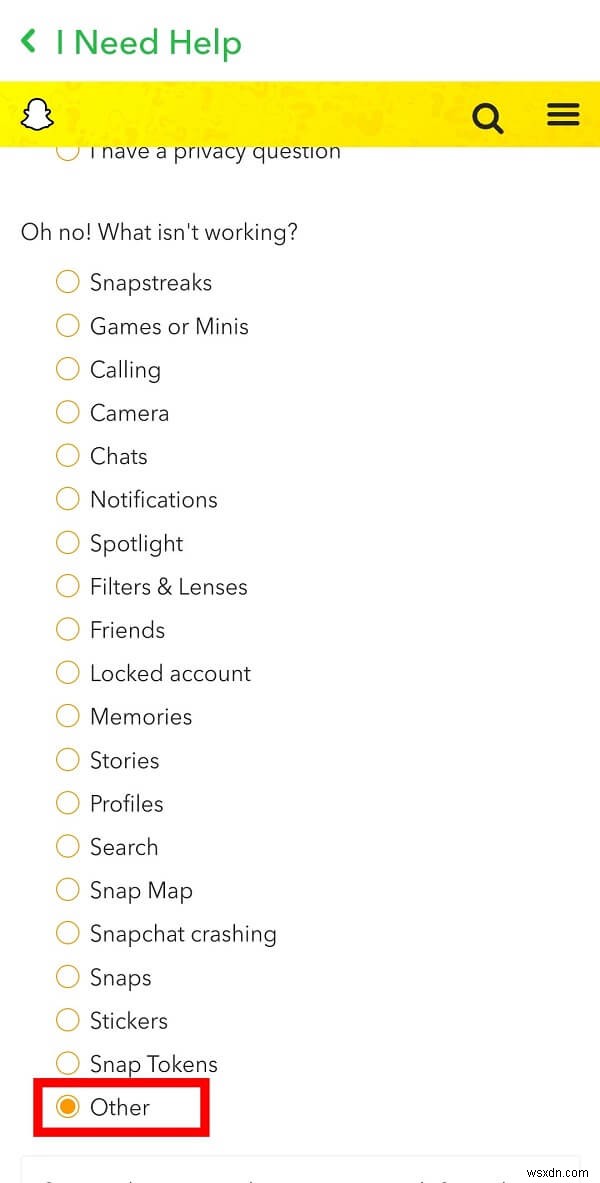Select the Snap Map option

point(67,890)
